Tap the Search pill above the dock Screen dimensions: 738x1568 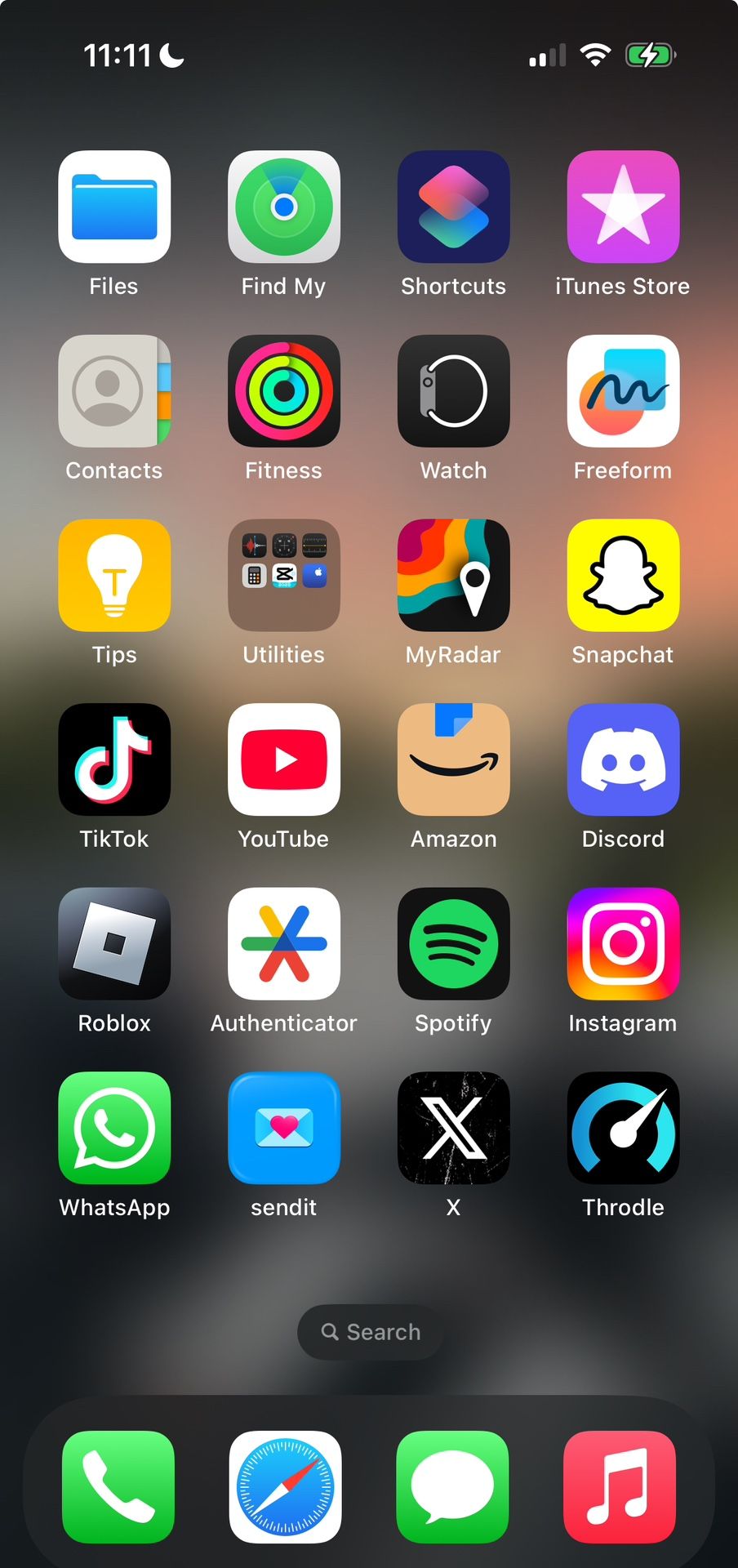[371, 1332]
